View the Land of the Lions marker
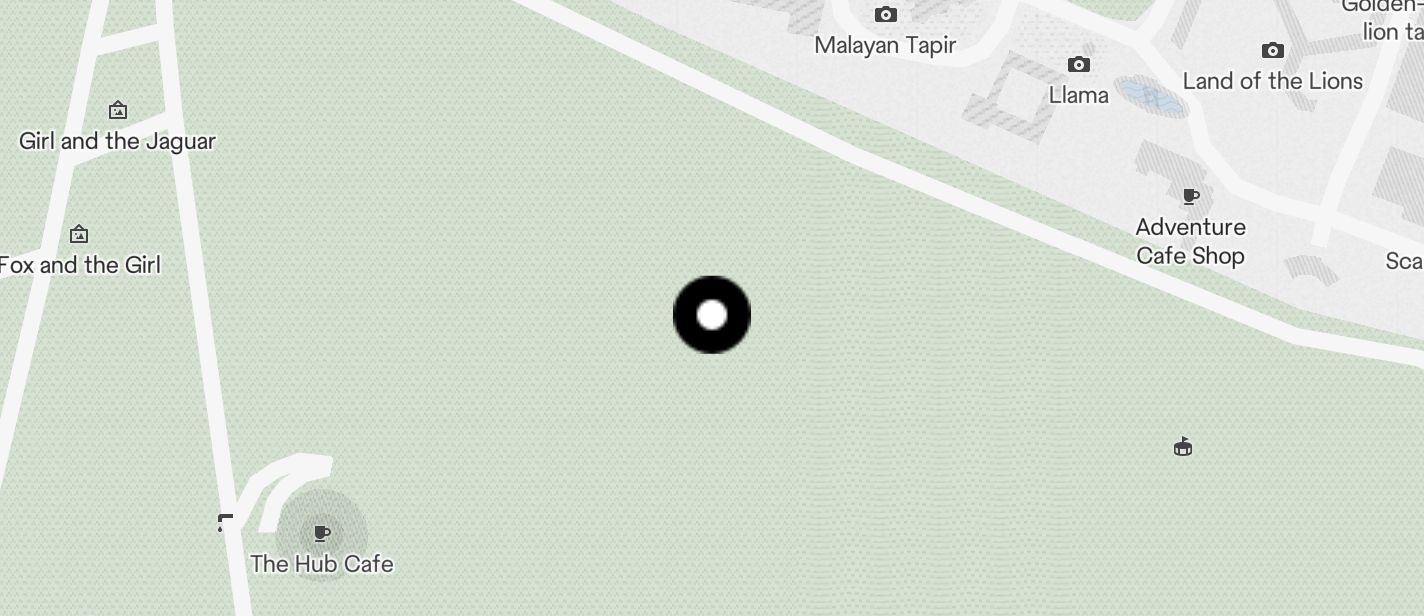 [x=1272, y=51]
